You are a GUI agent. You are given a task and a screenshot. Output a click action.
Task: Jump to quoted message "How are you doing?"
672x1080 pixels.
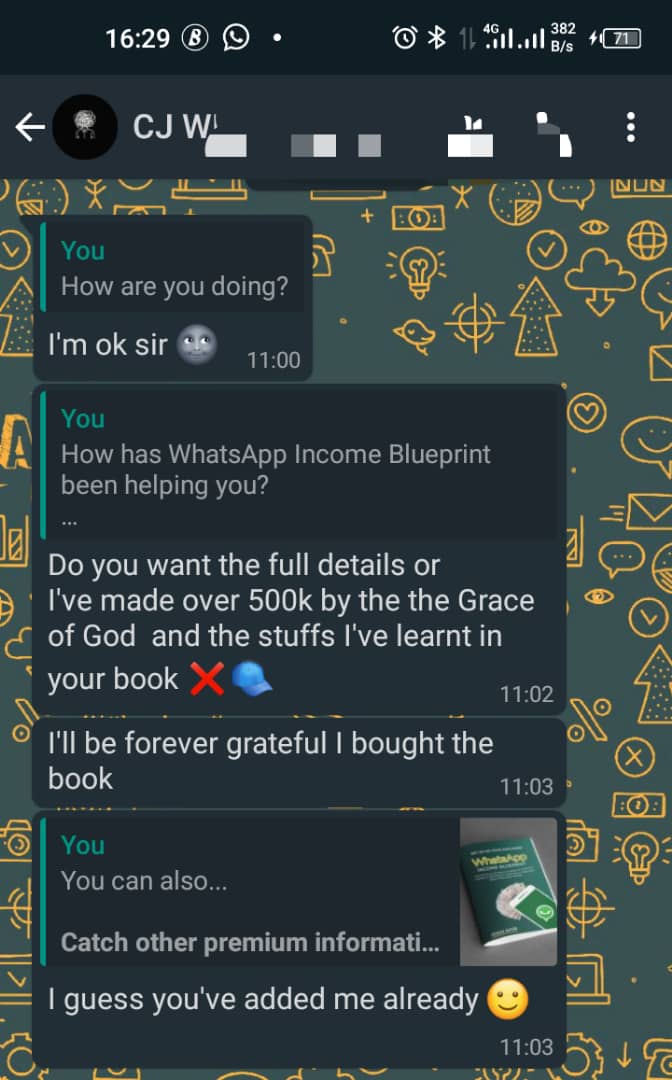[x=172, y=268]
